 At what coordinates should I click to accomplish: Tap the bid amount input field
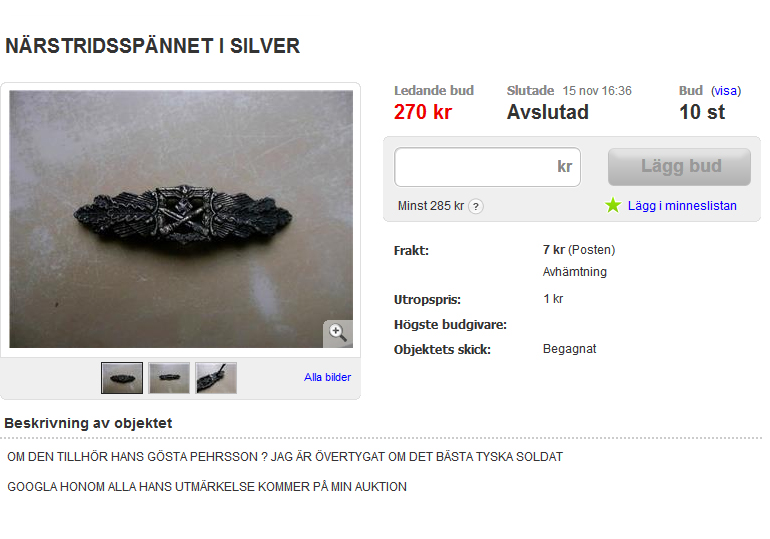(x=475, y=167)
